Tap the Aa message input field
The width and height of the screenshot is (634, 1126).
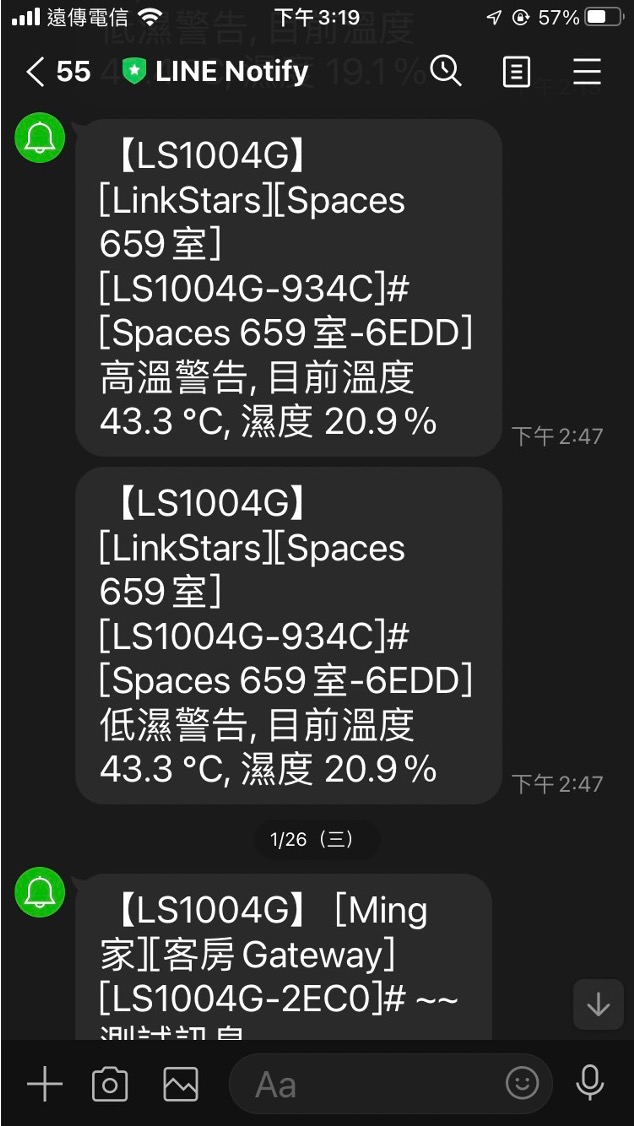[x=370, y=1084]
